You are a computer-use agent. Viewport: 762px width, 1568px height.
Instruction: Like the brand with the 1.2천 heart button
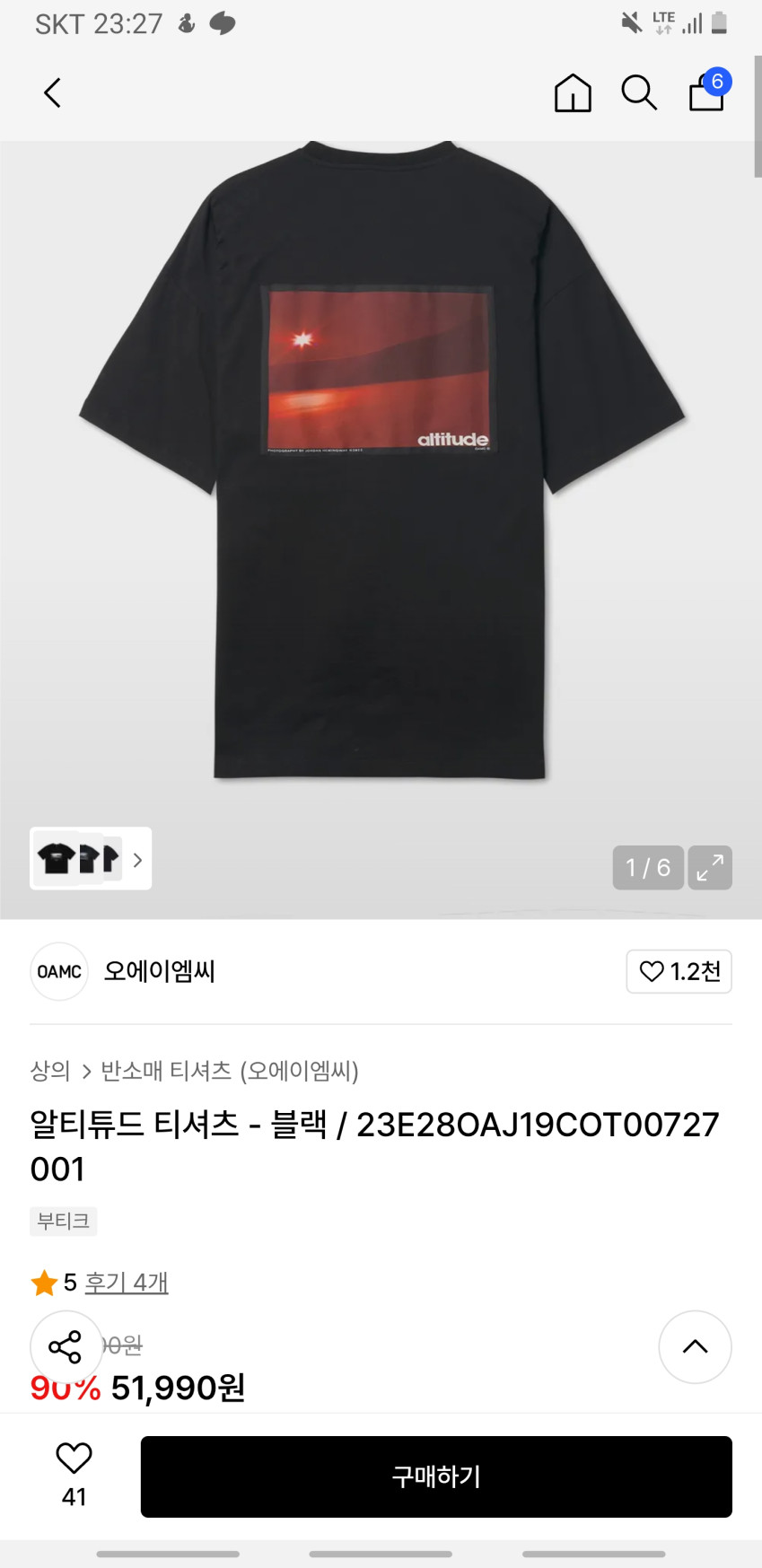679,971
